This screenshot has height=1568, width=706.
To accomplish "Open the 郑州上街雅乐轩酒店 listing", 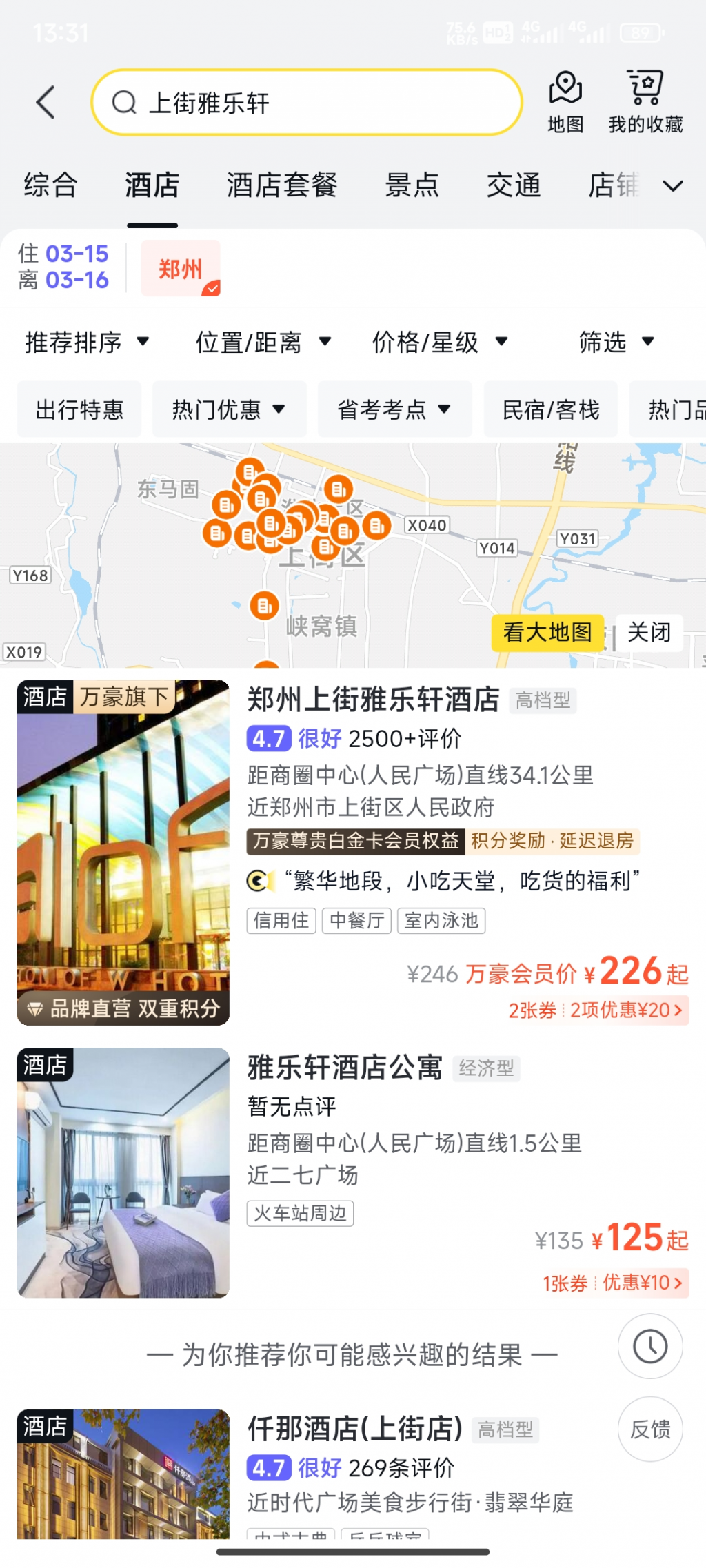I will click(373, 700).
